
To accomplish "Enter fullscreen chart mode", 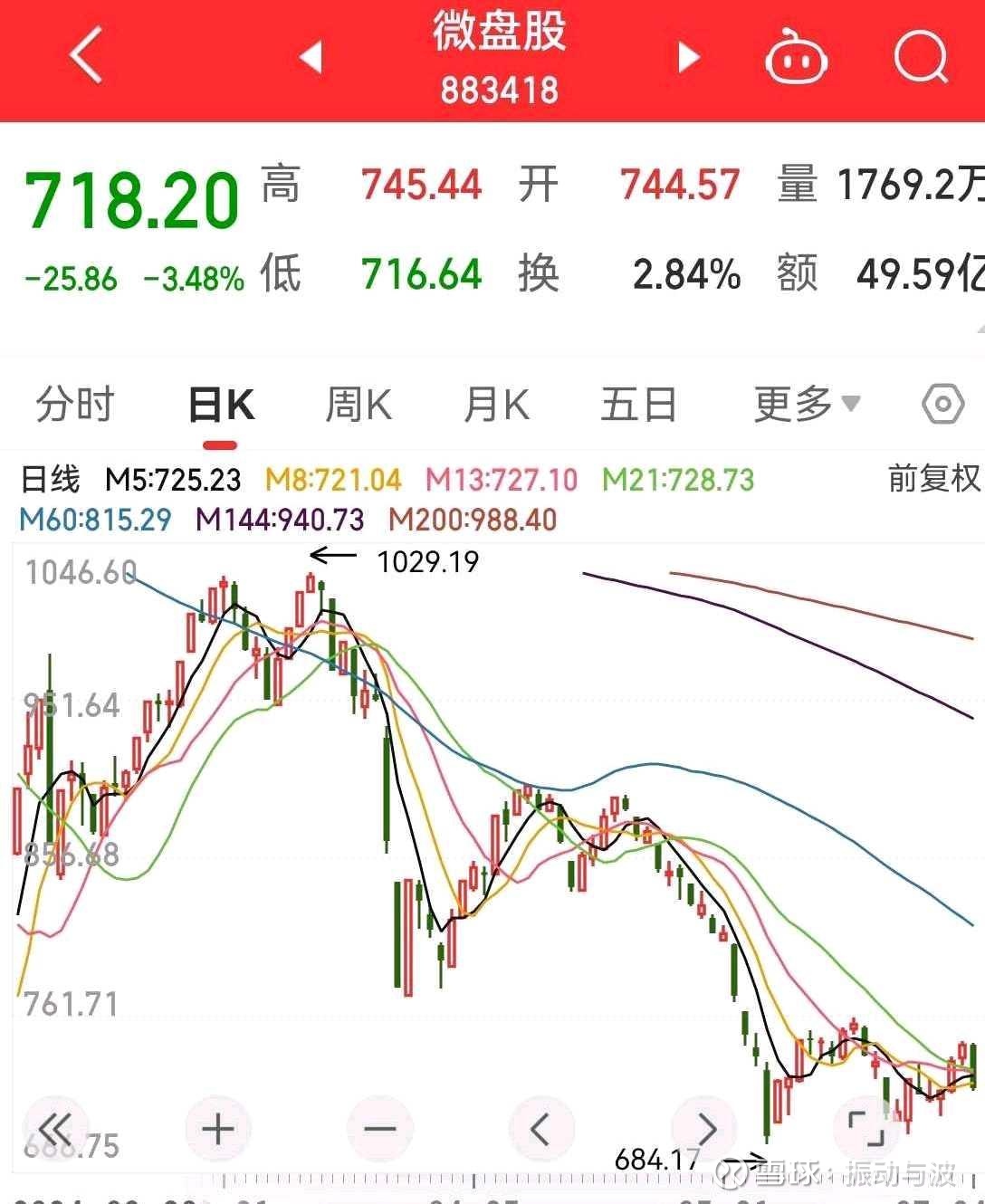I will (x=866, y=1128).
